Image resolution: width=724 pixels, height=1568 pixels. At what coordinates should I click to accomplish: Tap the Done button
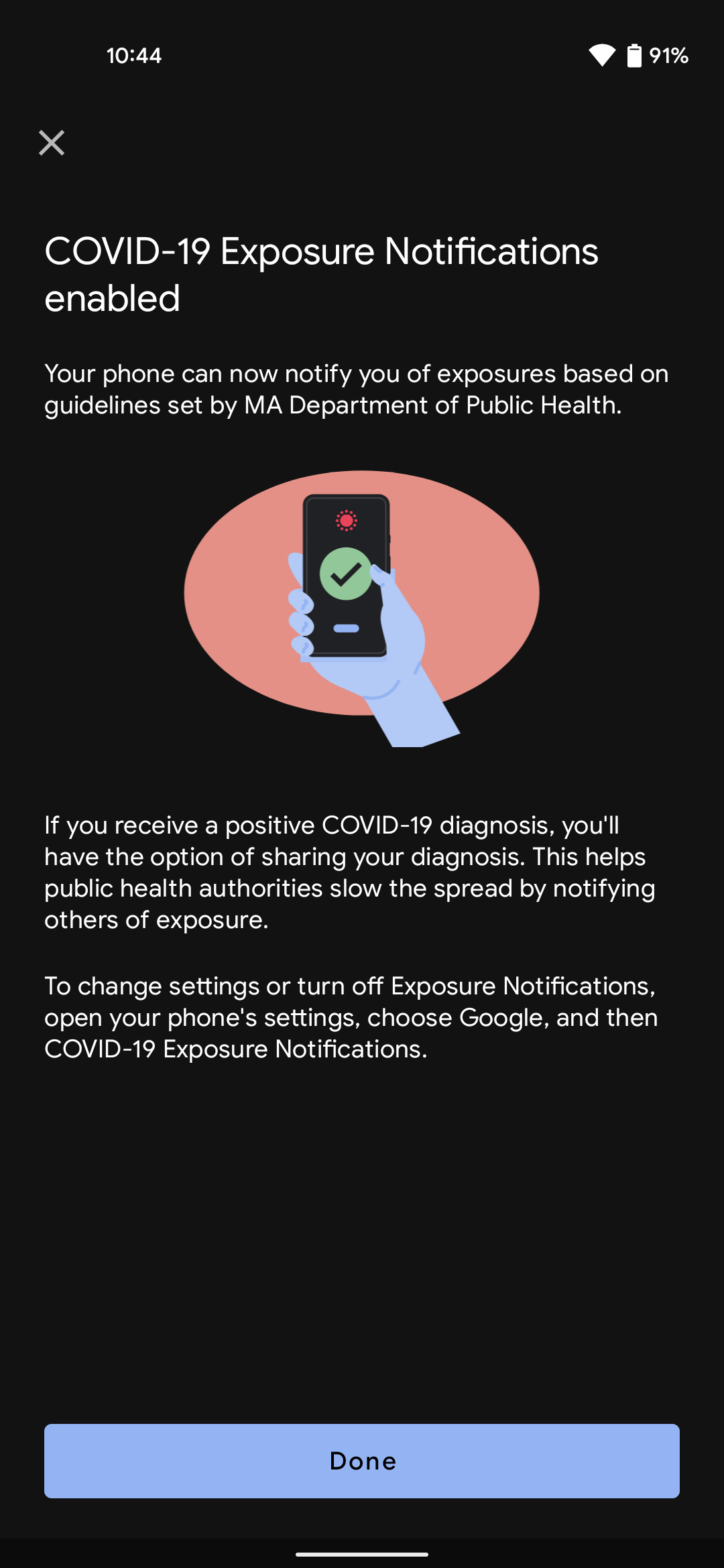pos(362,1461)
